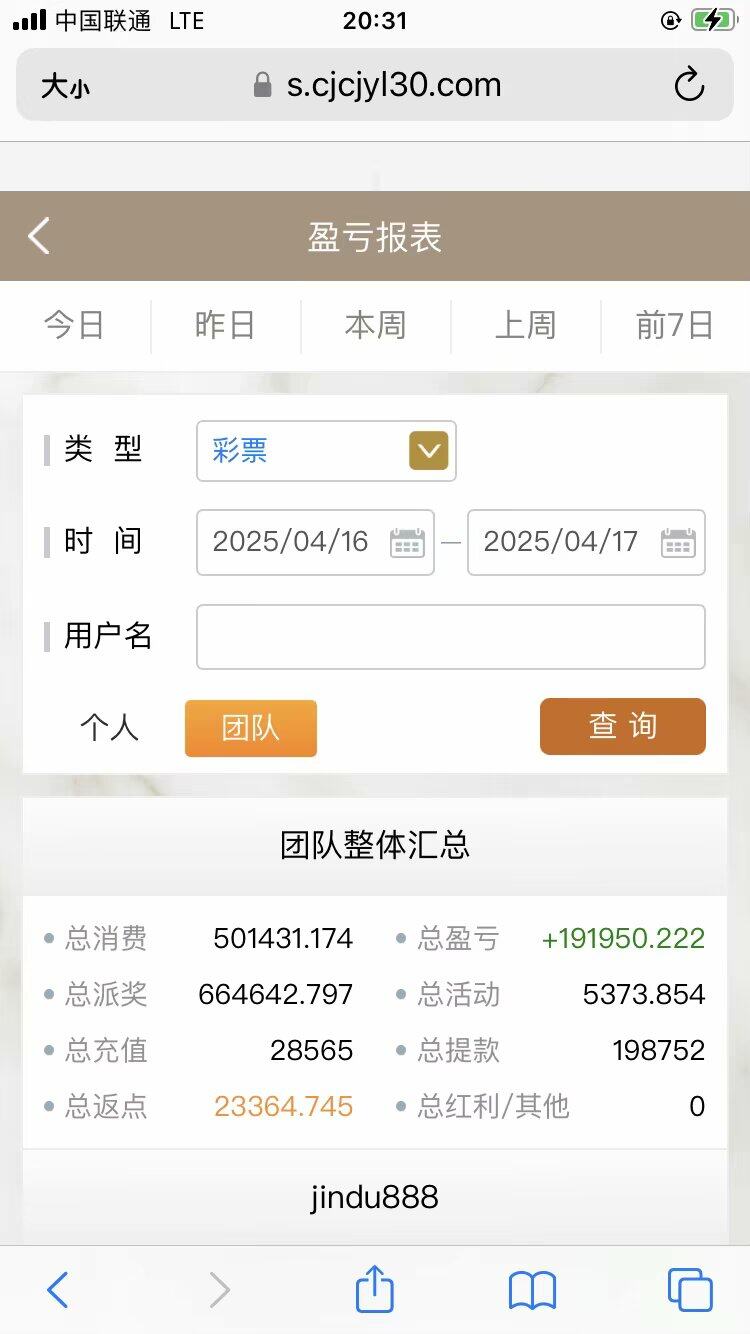Image resolution: width=750 pixels, height=1334 pixels.
Task: Open Safari's share sheet
Action: pyautogui.click(x=375, y=1289)
